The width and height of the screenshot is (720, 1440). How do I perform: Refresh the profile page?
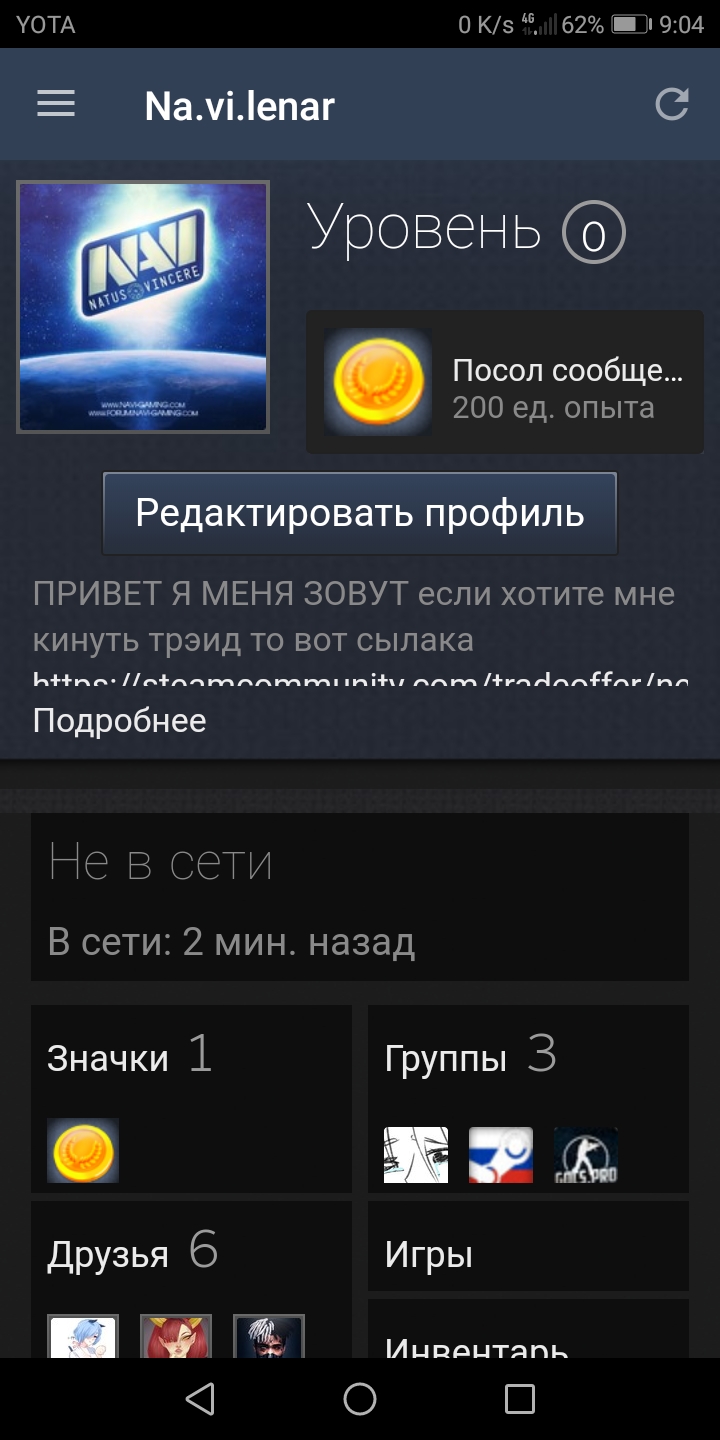point(672,105)
